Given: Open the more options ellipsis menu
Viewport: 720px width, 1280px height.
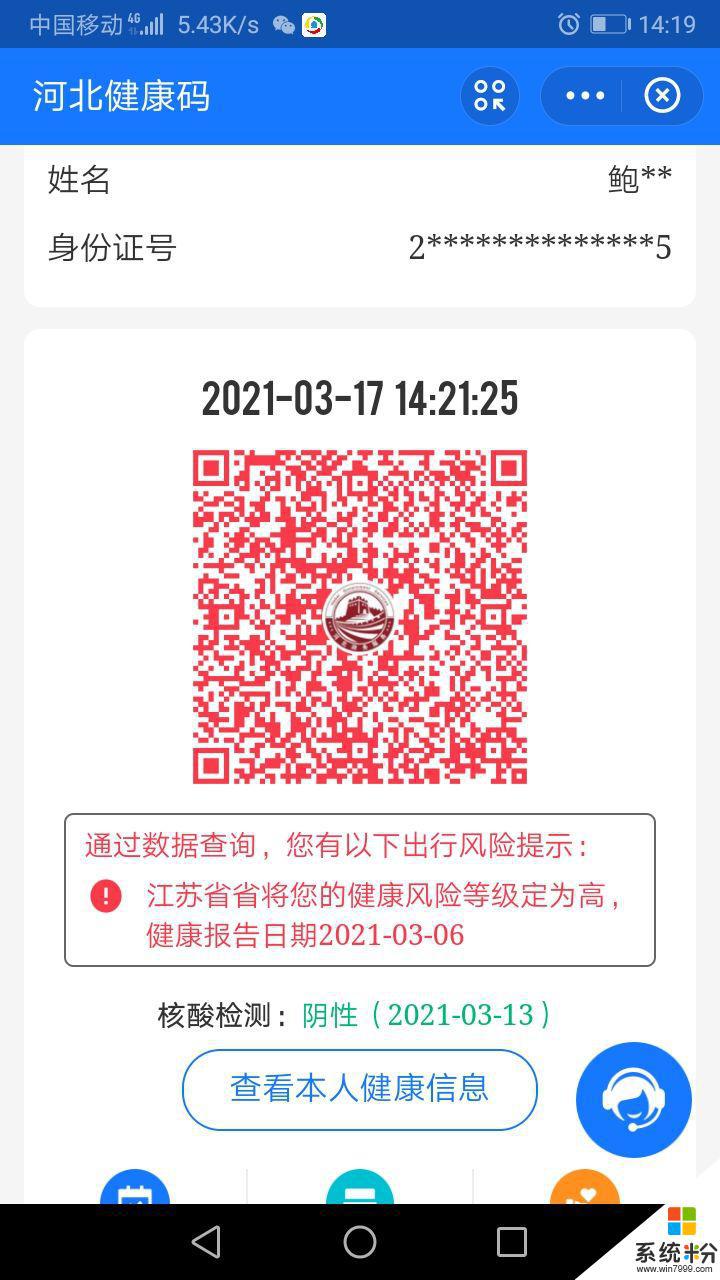Looking at the screenshot, I should pyautogui.click(x=583, y=95).
